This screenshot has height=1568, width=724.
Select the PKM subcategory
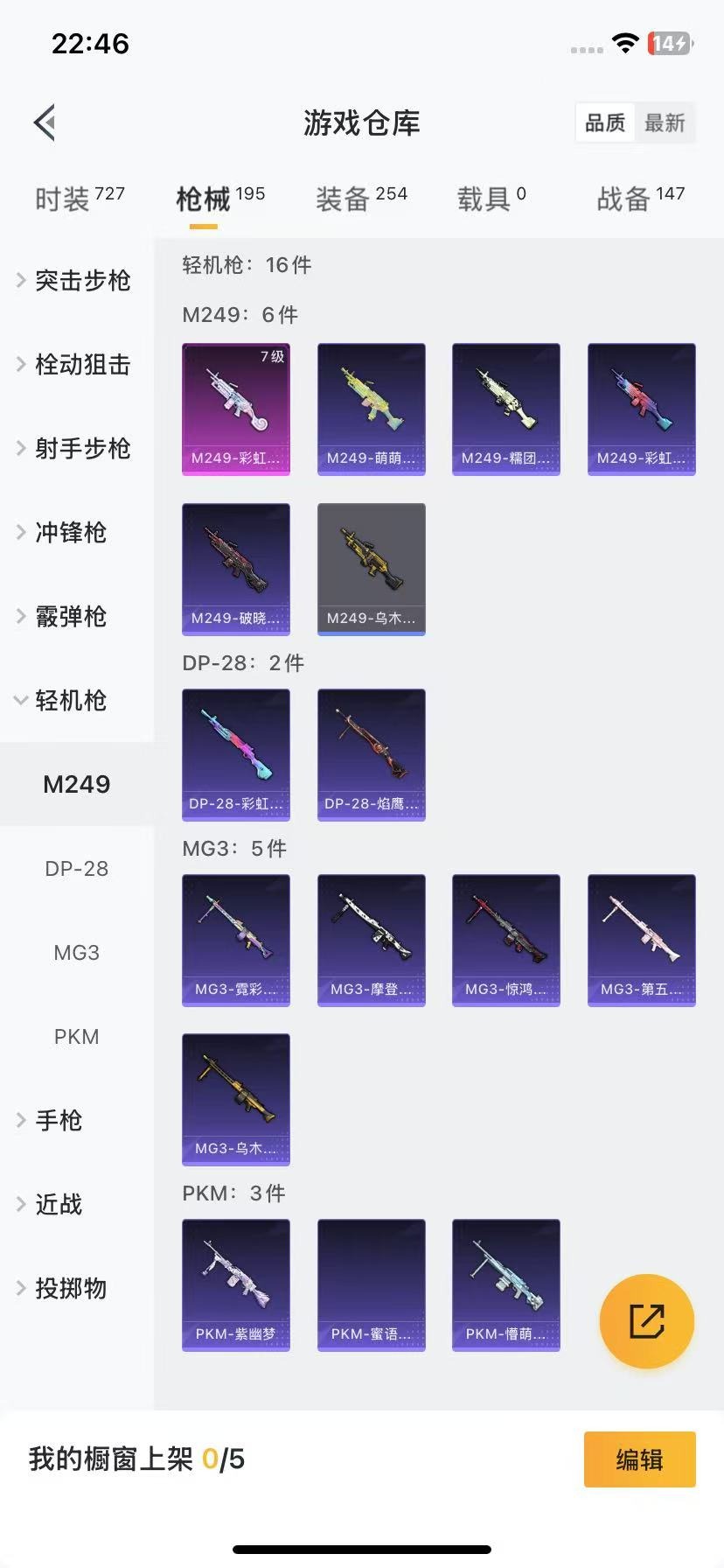tap(77, 1037)
